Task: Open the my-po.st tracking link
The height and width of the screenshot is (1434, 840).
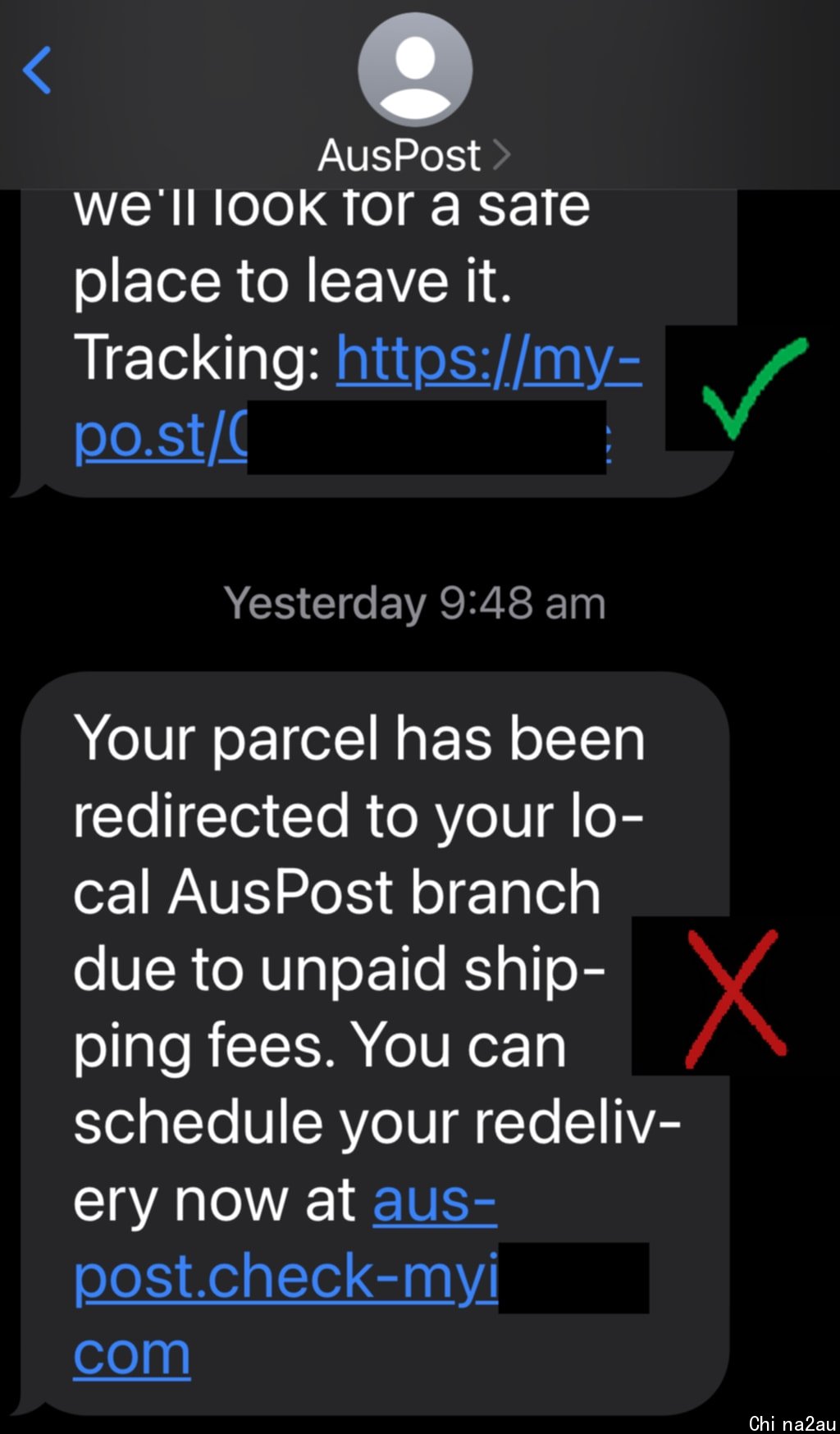Action: (x=358, y=399)
